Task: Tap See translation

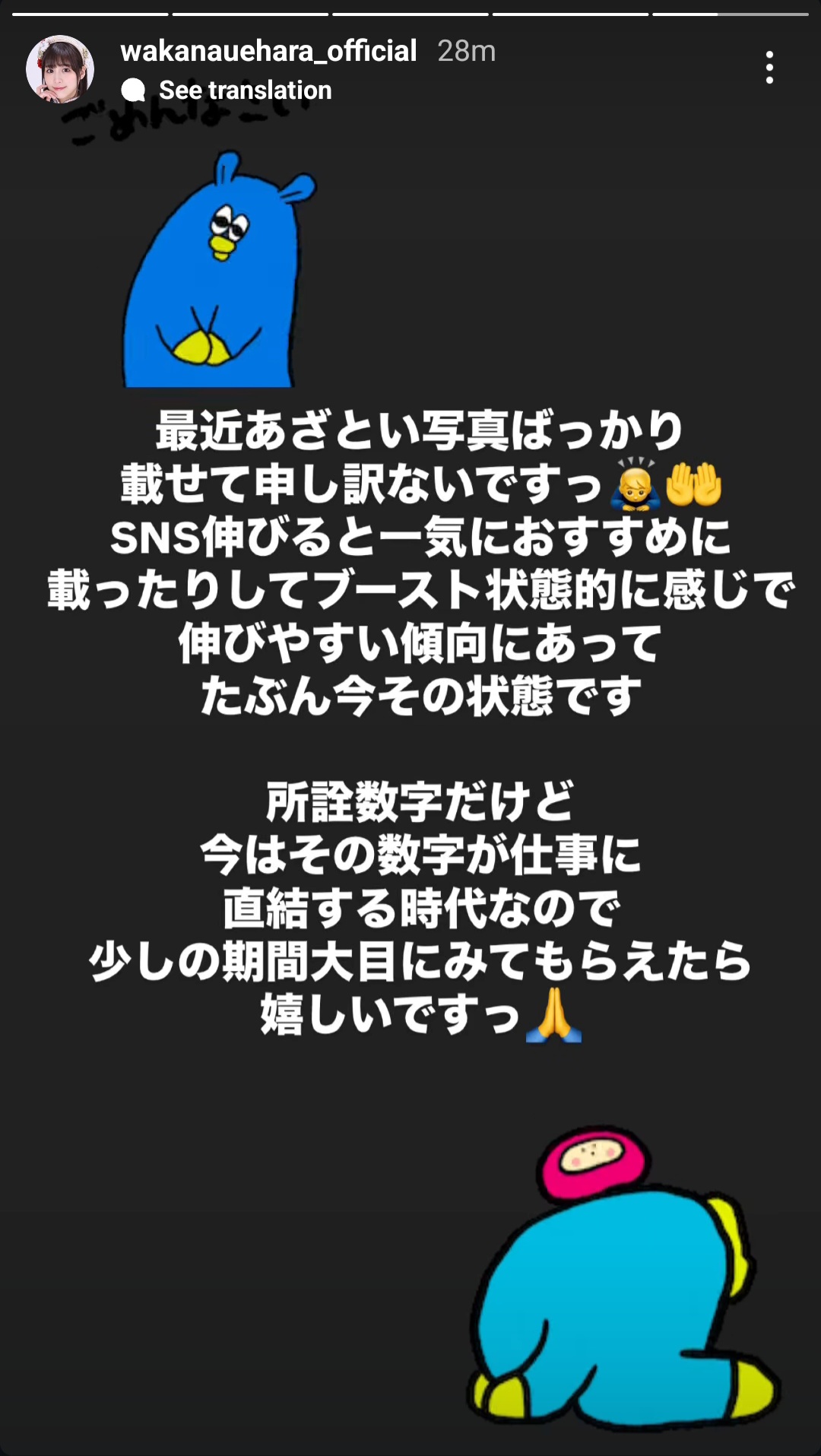Action: (227, 90)
